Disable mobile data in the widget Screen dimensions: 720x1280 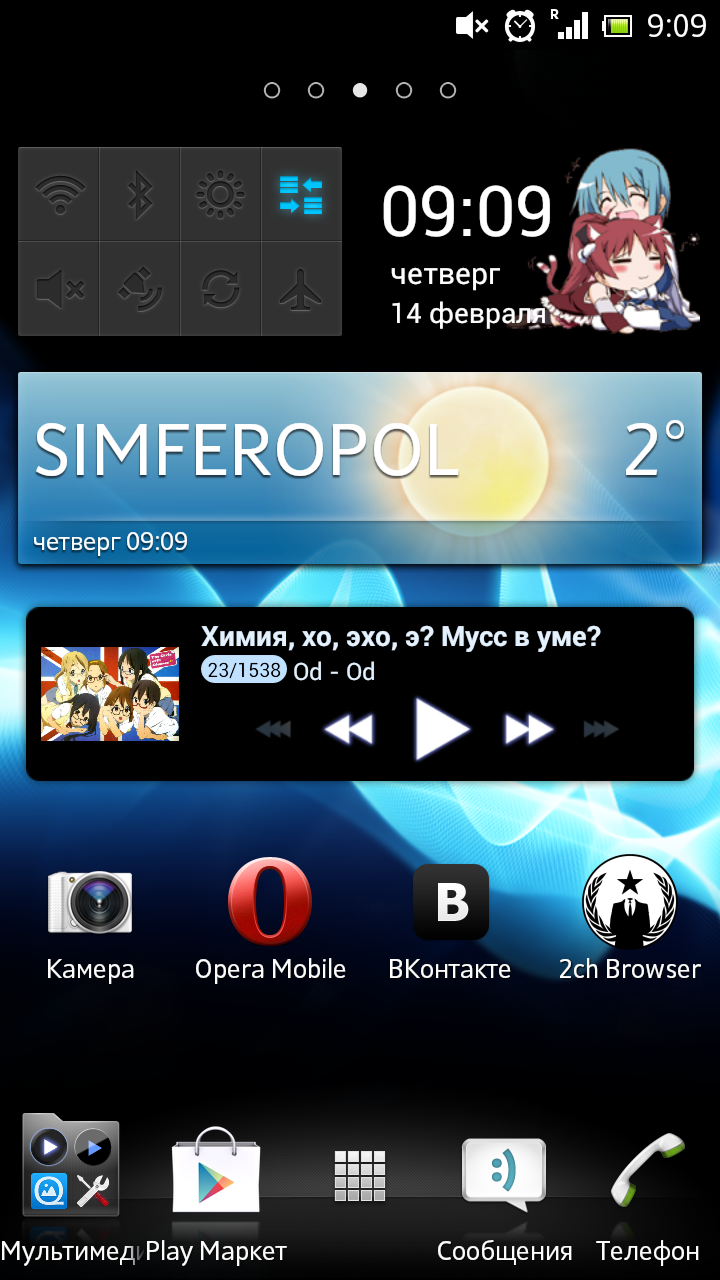(x=301, y=194)
